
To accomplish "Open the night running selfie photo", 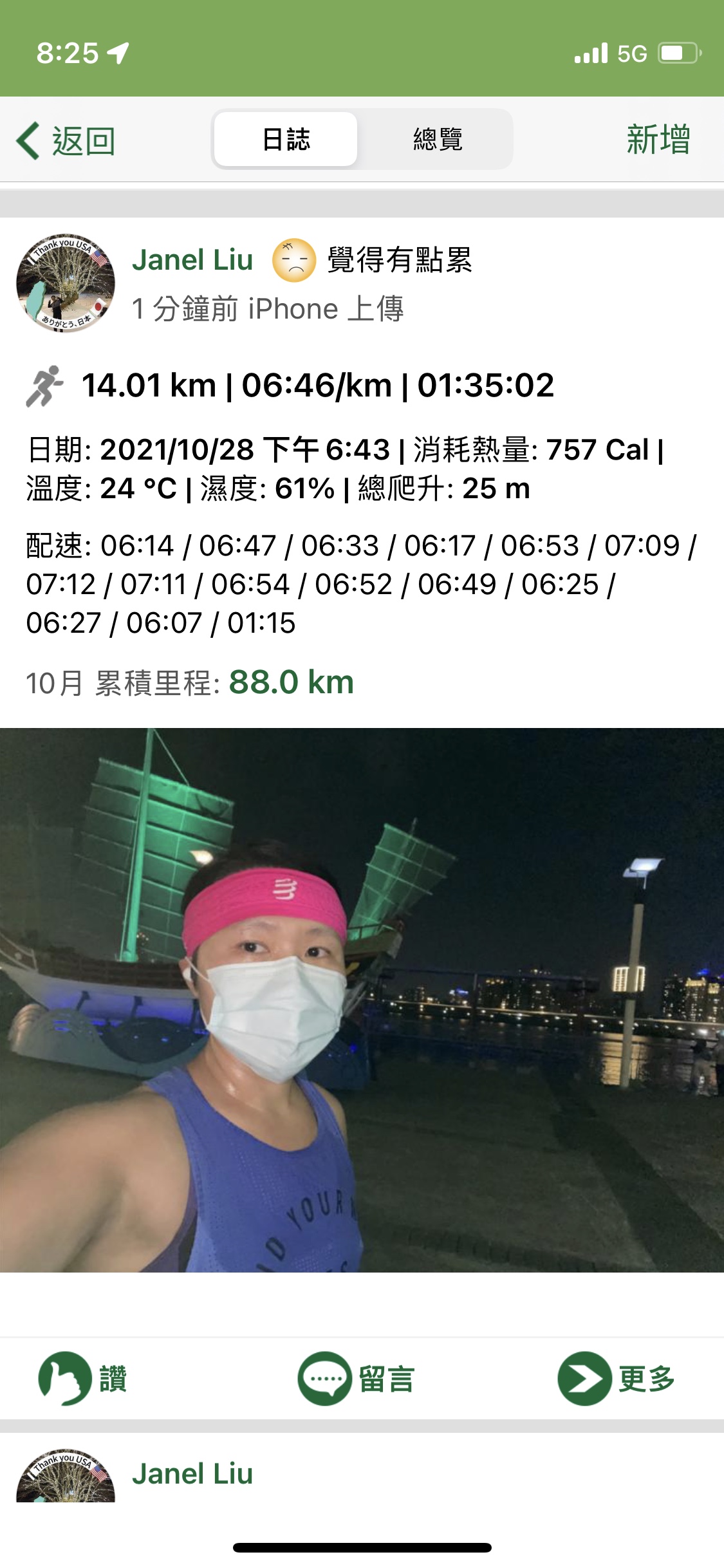I will coord(362,1000).
